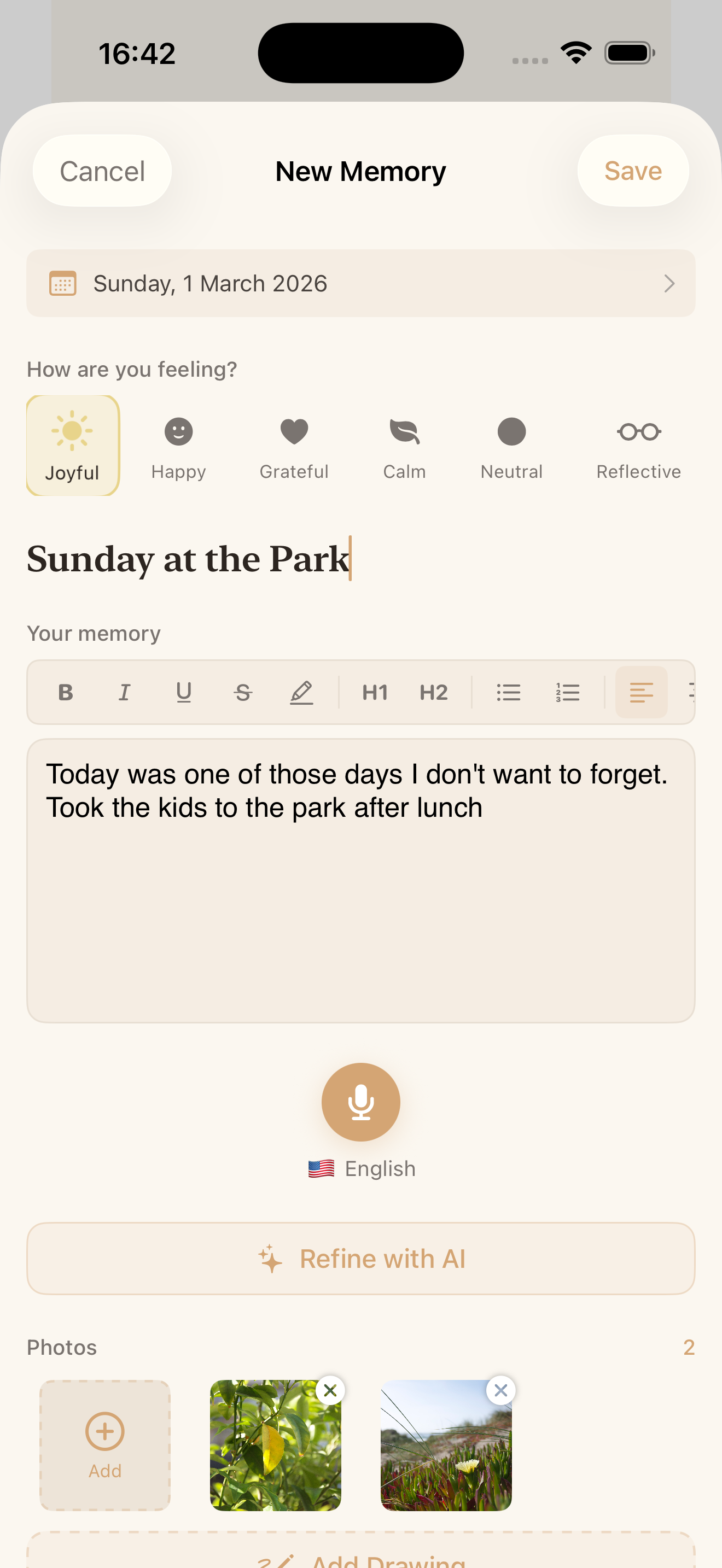This screenshot has width=722, height=1568.
Task: Select the Reflective mood
Action: [637, 446]
